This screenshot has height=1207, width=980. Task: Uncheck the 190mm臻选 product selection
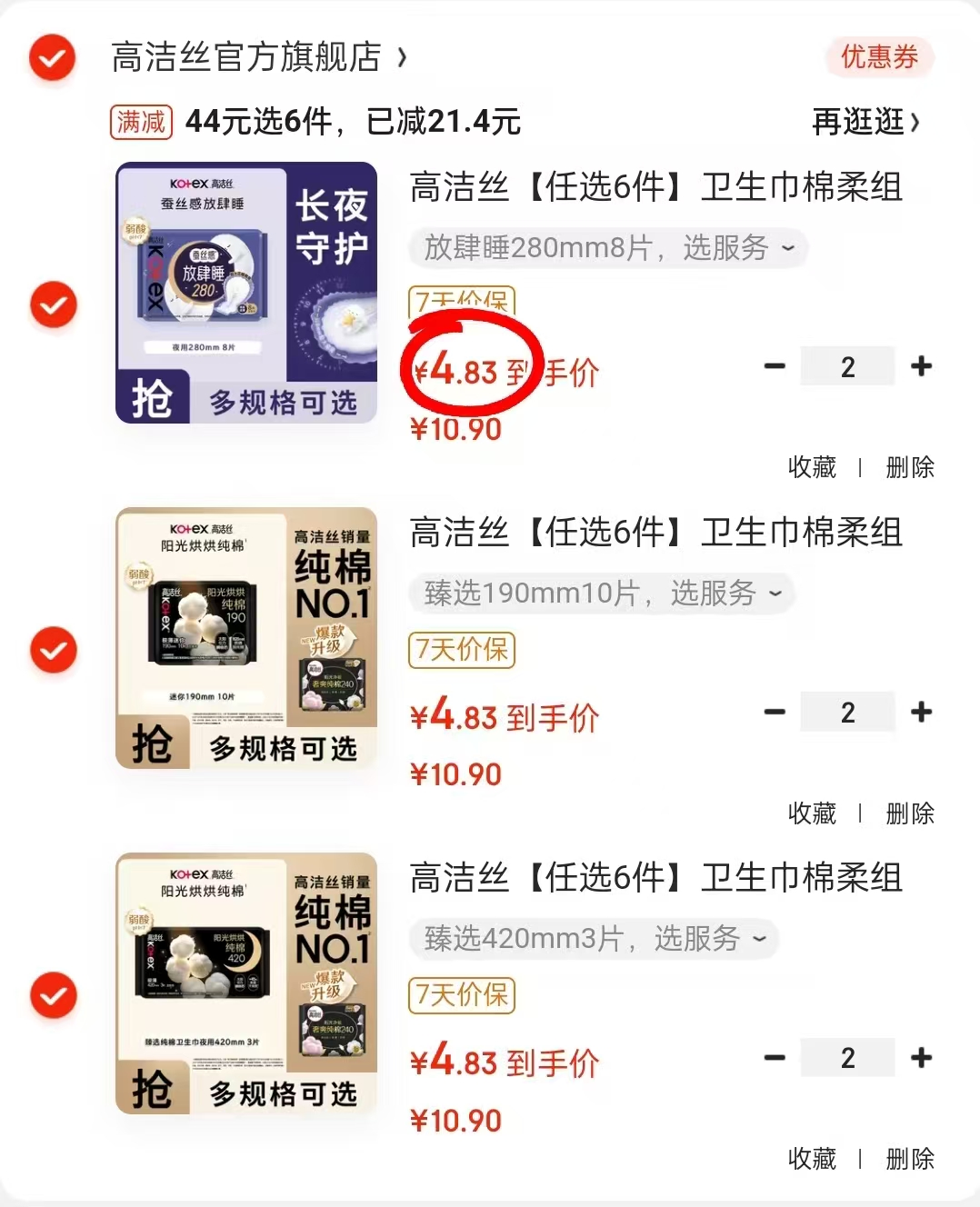[x=53, y=651]
